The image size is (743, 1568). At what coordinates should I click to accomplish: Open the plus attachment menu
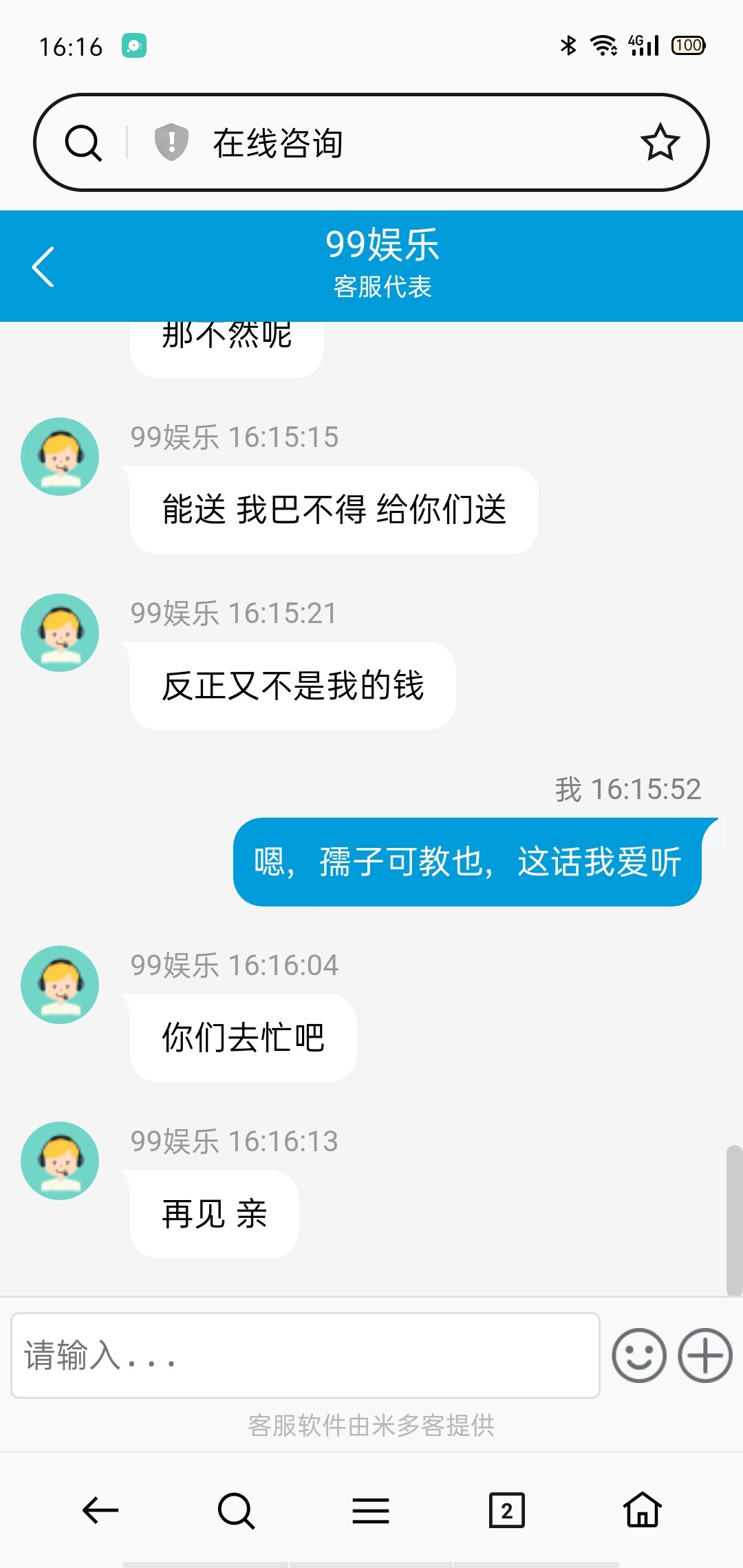[704, 1355]
